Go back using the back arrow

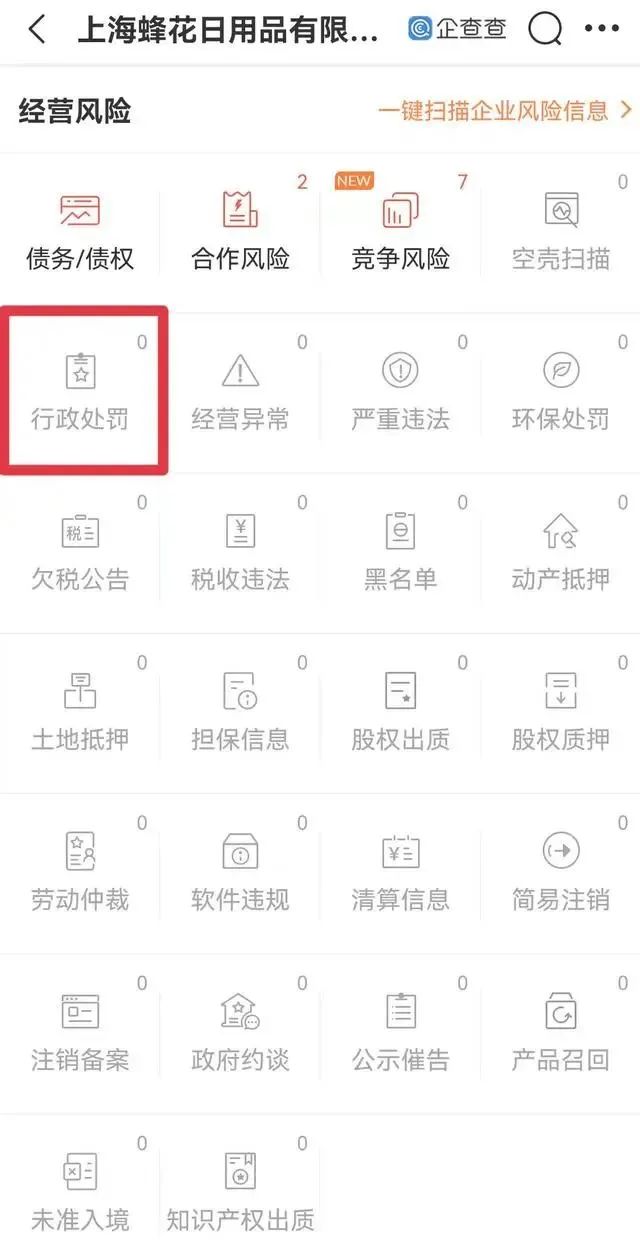37,30
